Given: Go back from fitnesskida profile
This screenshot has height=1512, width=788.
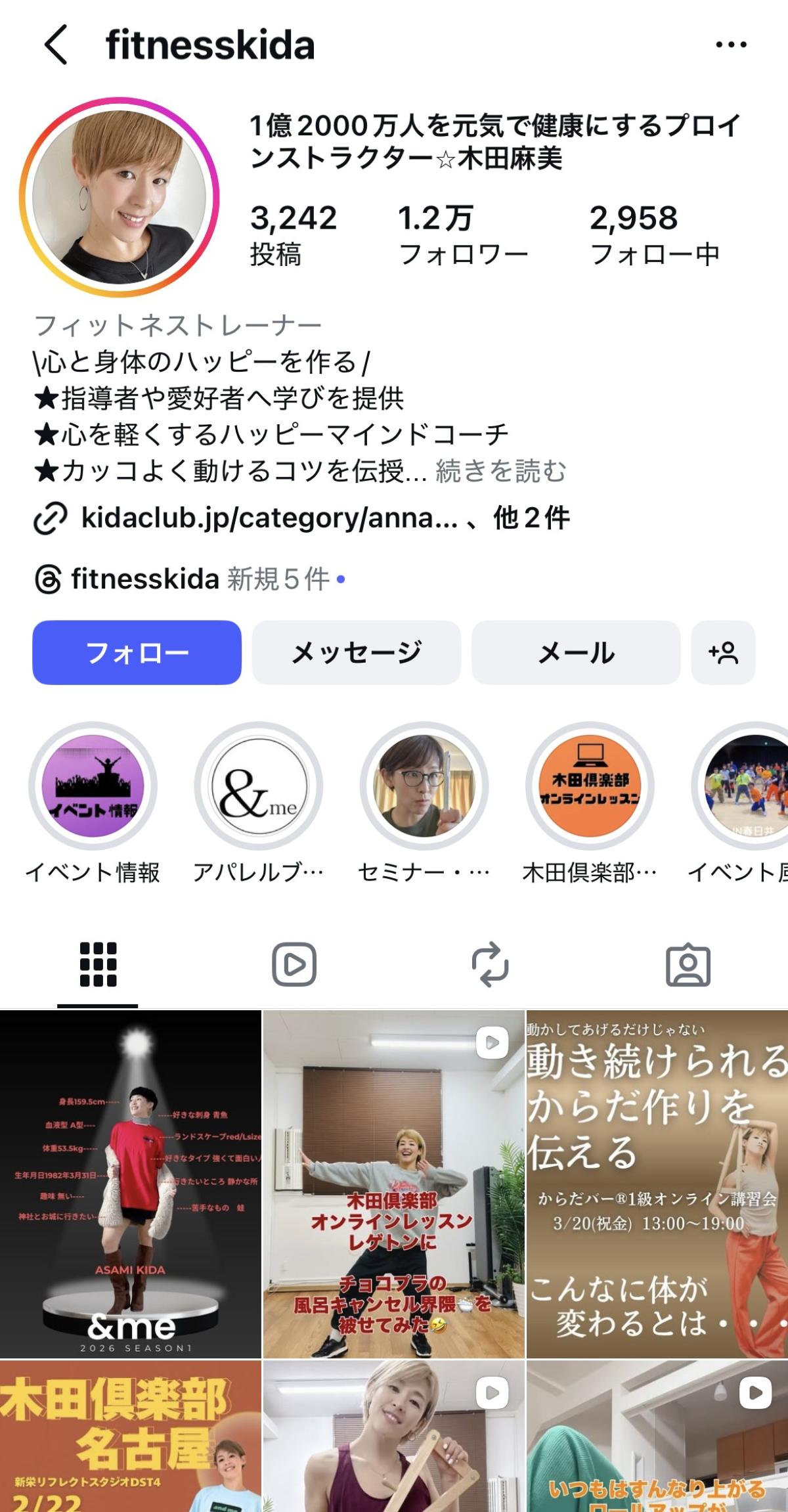Looking at the screenshot, I should tap(56, 45).
